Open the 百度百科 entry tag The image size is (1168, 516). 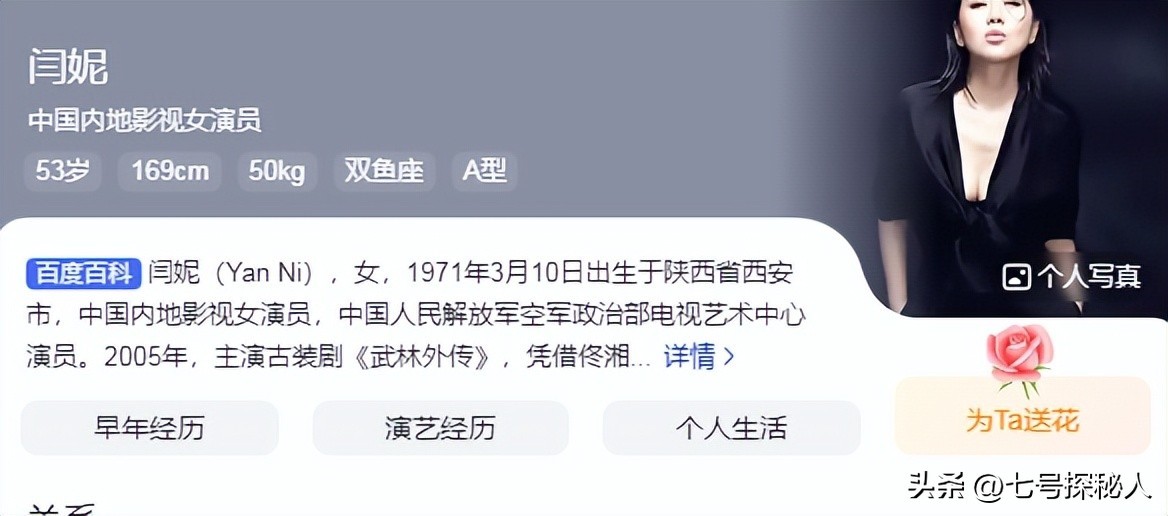click(83, 272)
